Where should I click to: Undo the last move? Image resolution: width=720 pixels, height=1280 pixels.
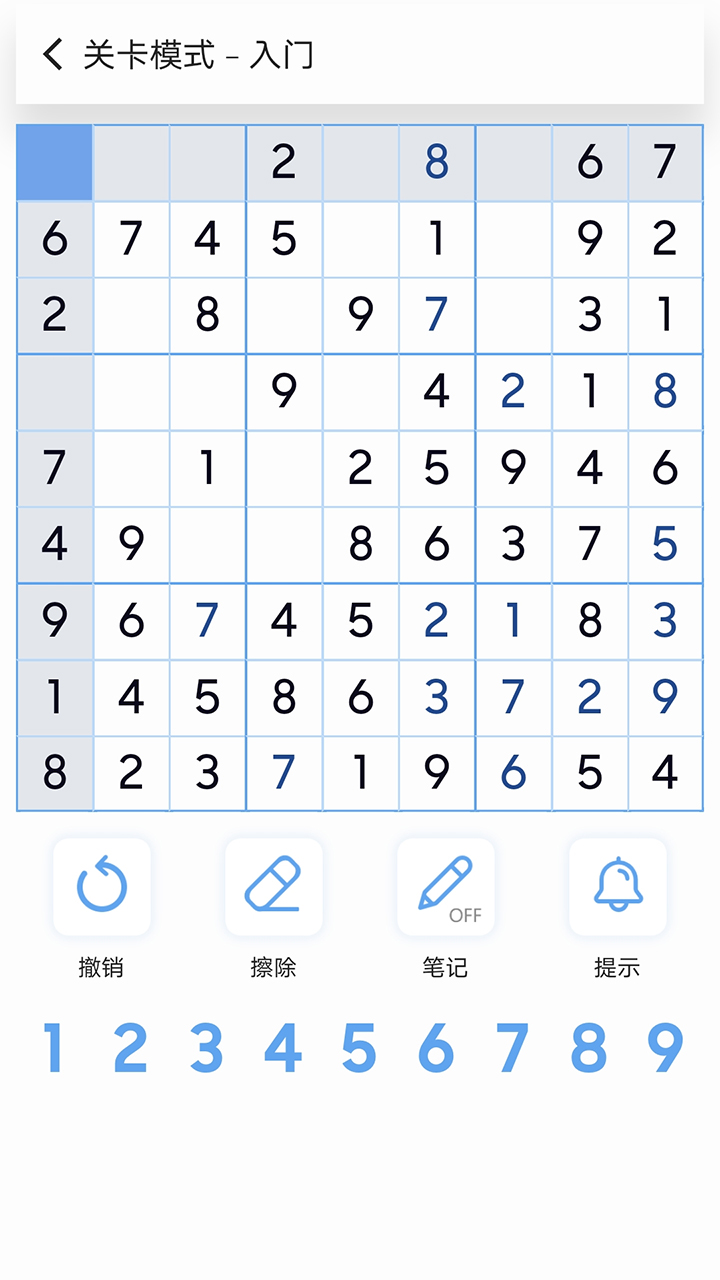click(x=102, y=886)
